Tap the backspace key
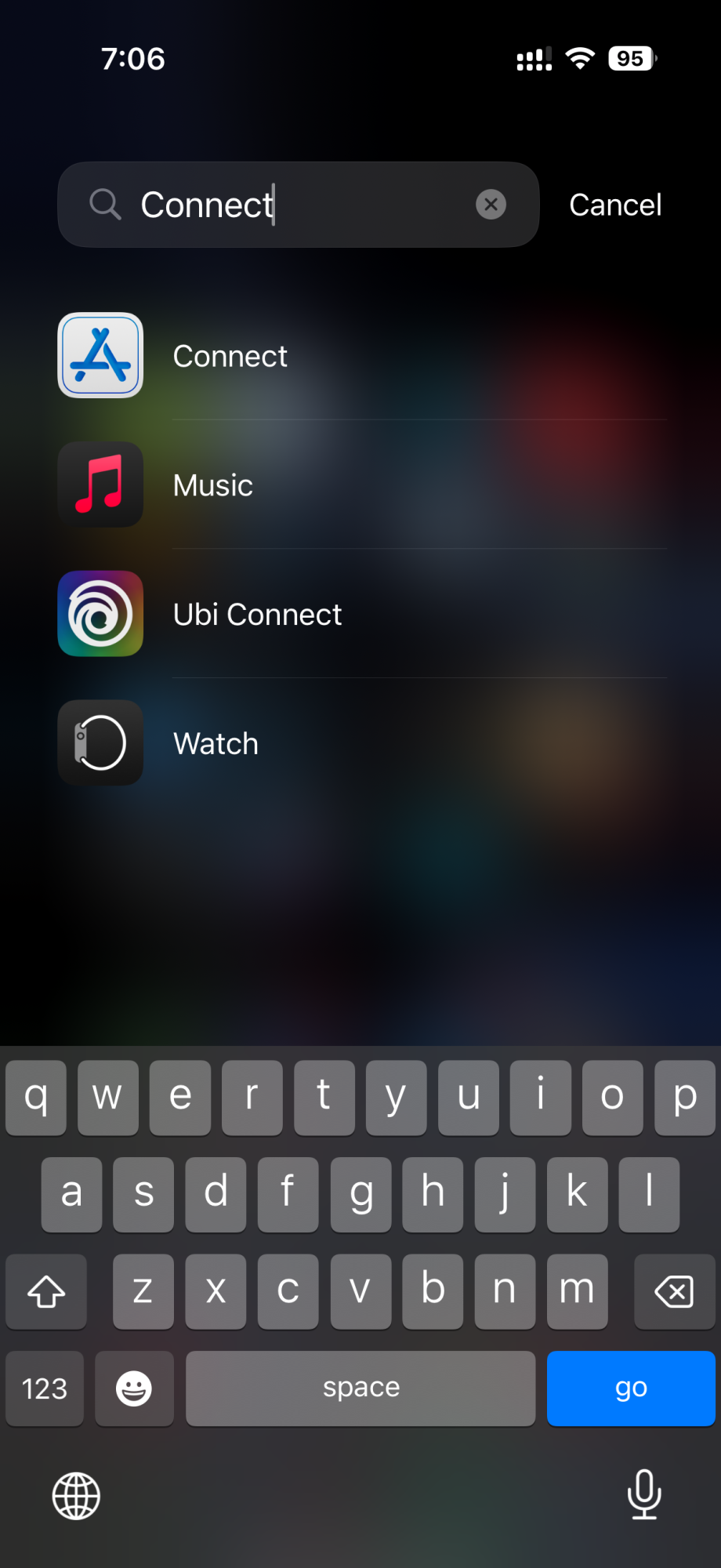 click(x=674, y=1291)
